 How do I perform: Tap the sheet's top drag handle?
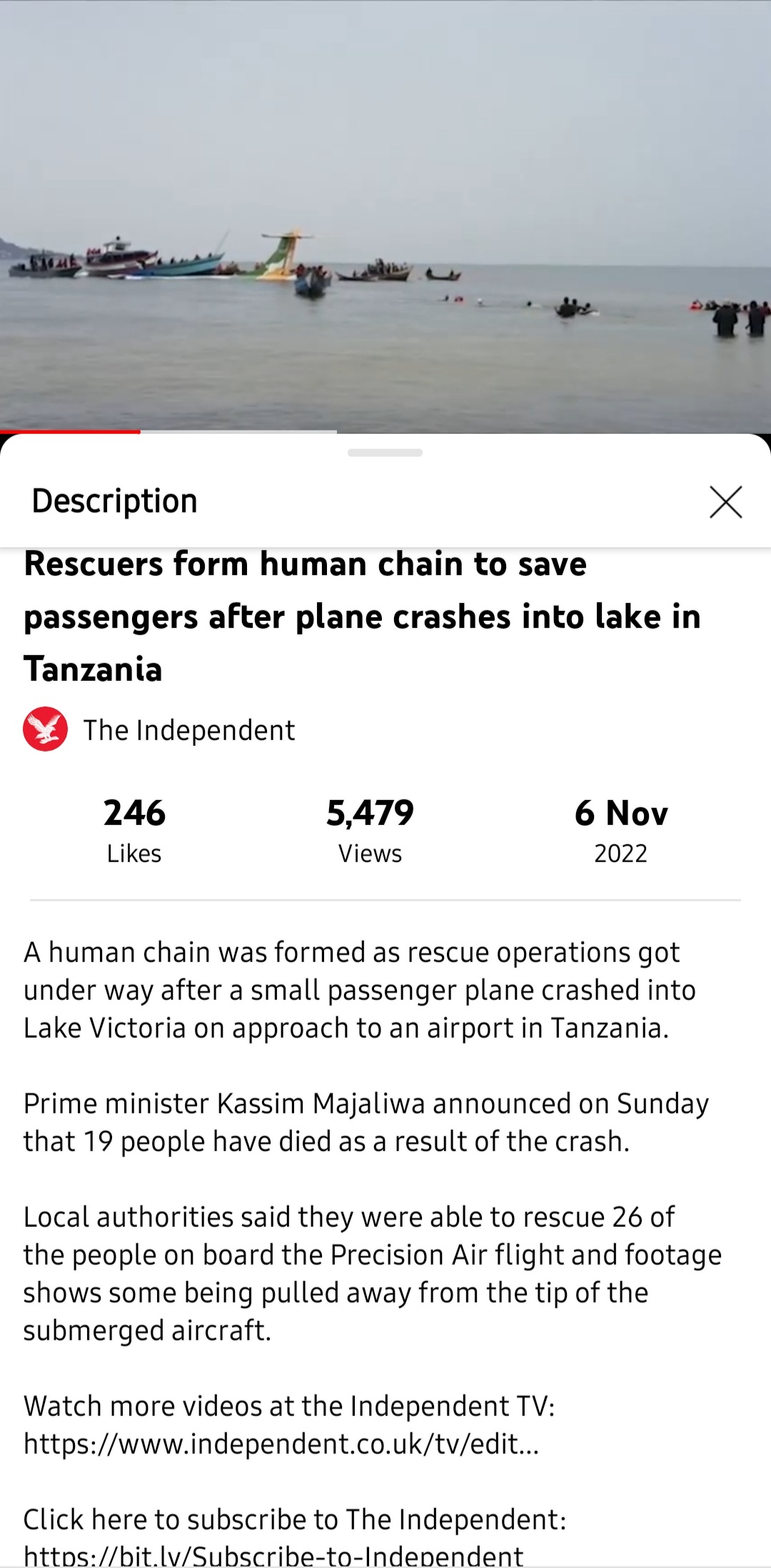click(x=385, y=452)
